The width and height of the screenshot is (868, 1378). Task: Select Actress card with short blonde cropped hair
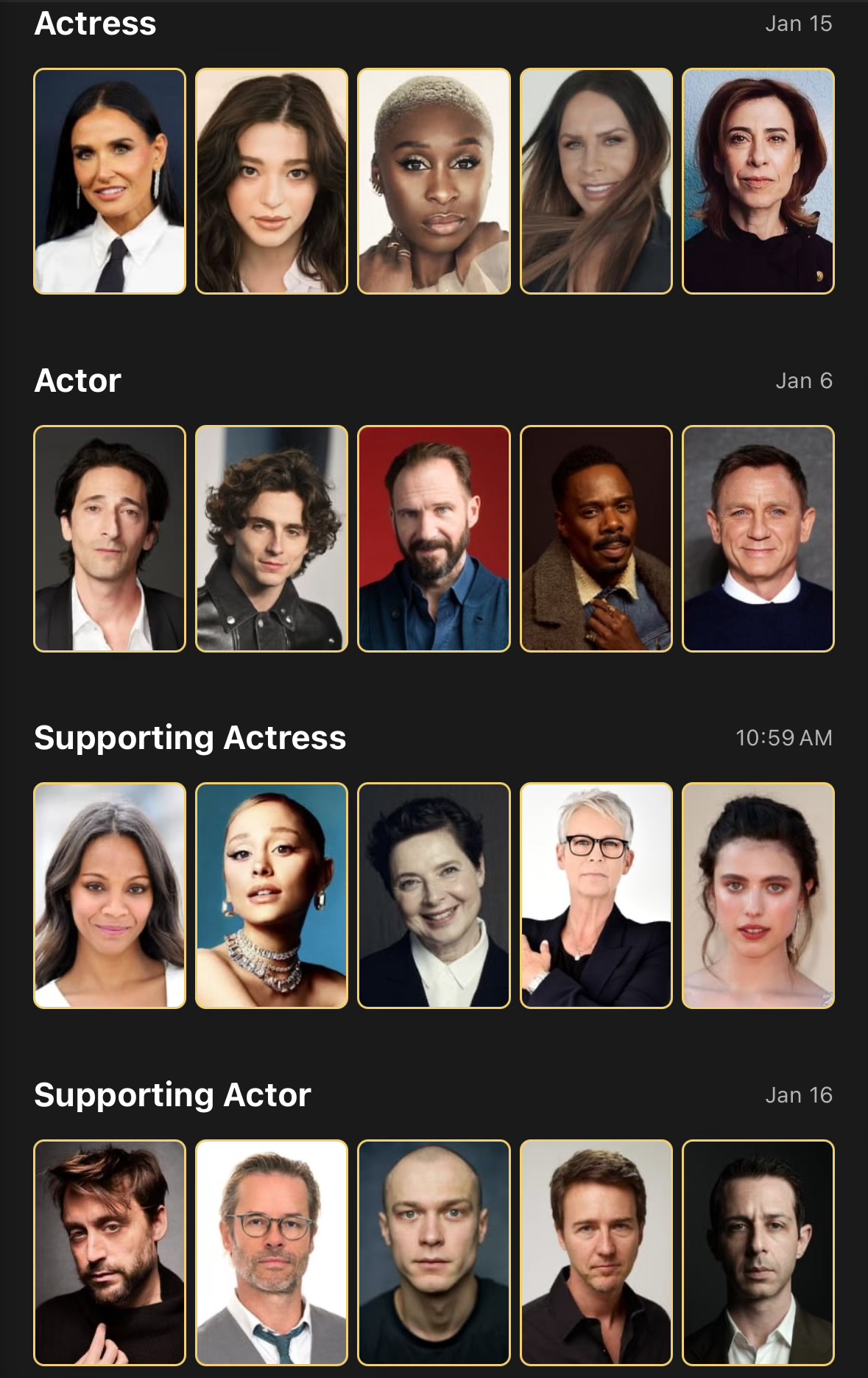[x=434, y=181]
